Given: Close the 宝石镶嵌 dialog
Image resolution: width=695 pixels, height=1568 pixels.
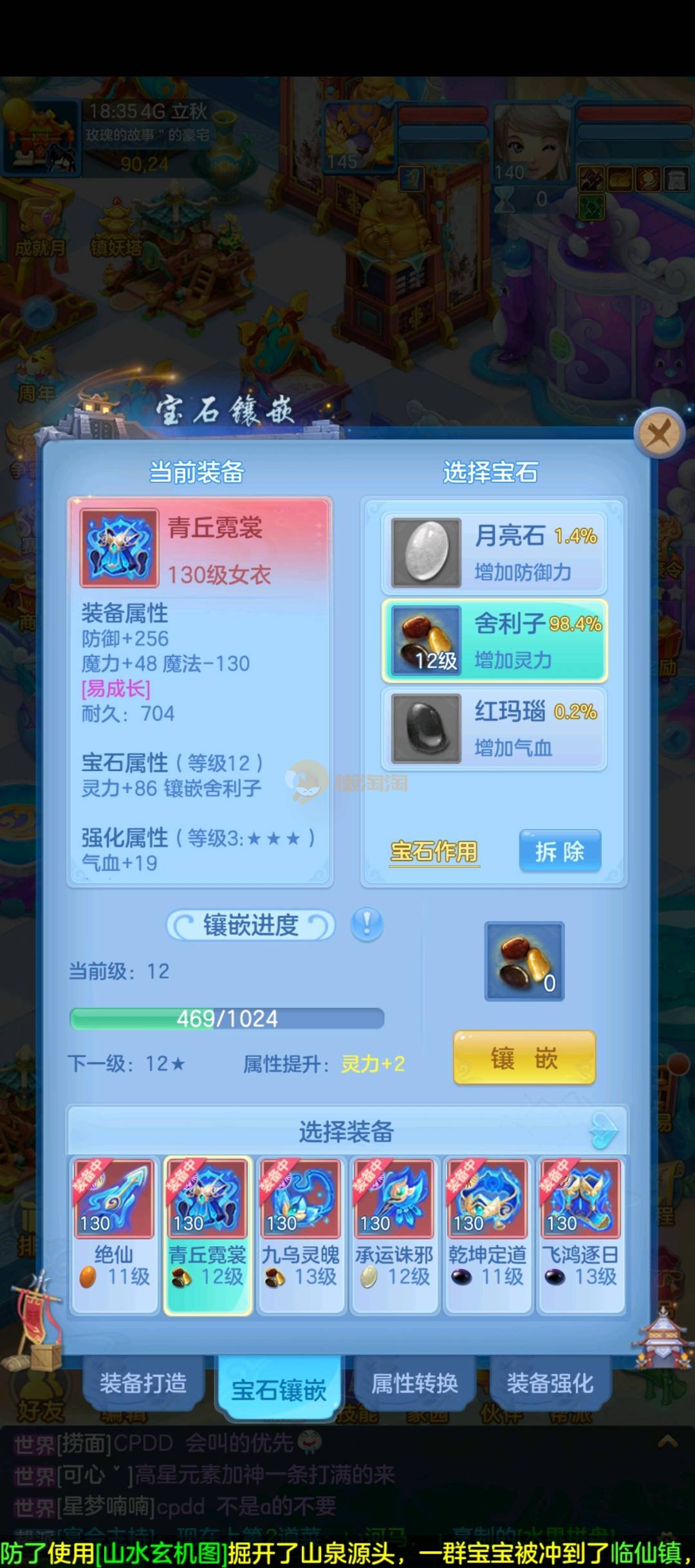Looking at the screenshot, I should click(x=659, y=433).
